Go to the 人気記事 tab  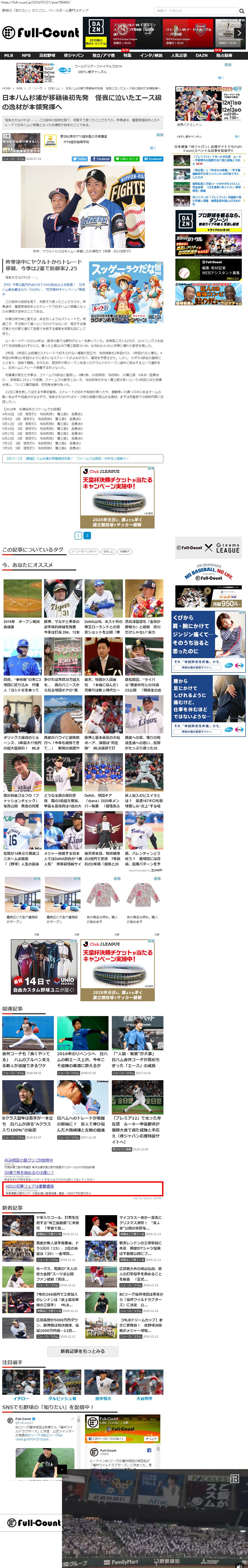[178, 55]
